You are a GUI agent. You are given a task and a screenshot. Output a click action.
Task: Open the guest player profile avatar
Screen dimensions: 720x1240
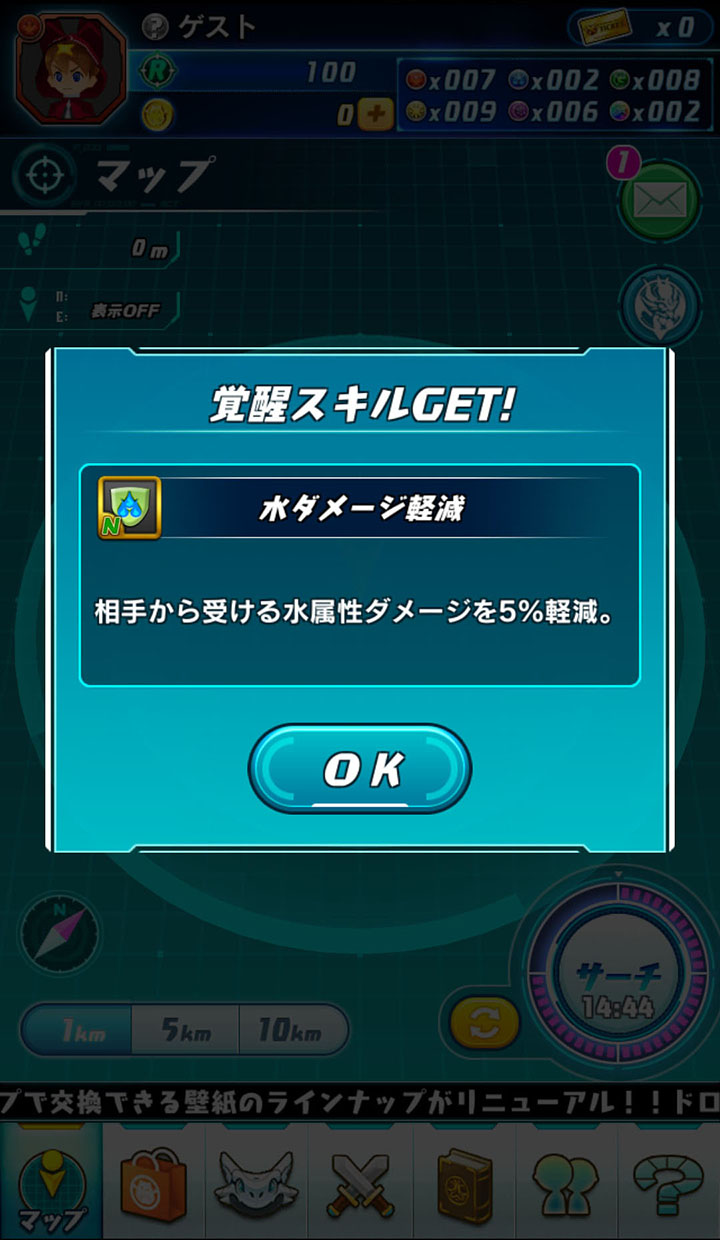(72, 68)
